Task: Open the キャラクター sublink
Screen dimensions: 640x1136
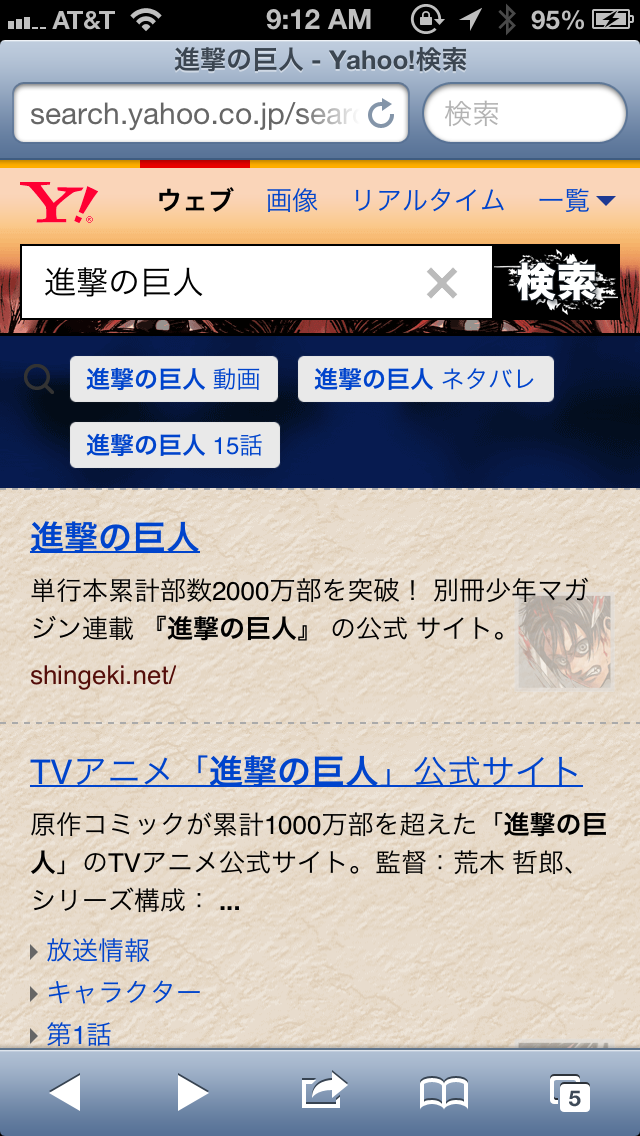Action: coord(123,992)
